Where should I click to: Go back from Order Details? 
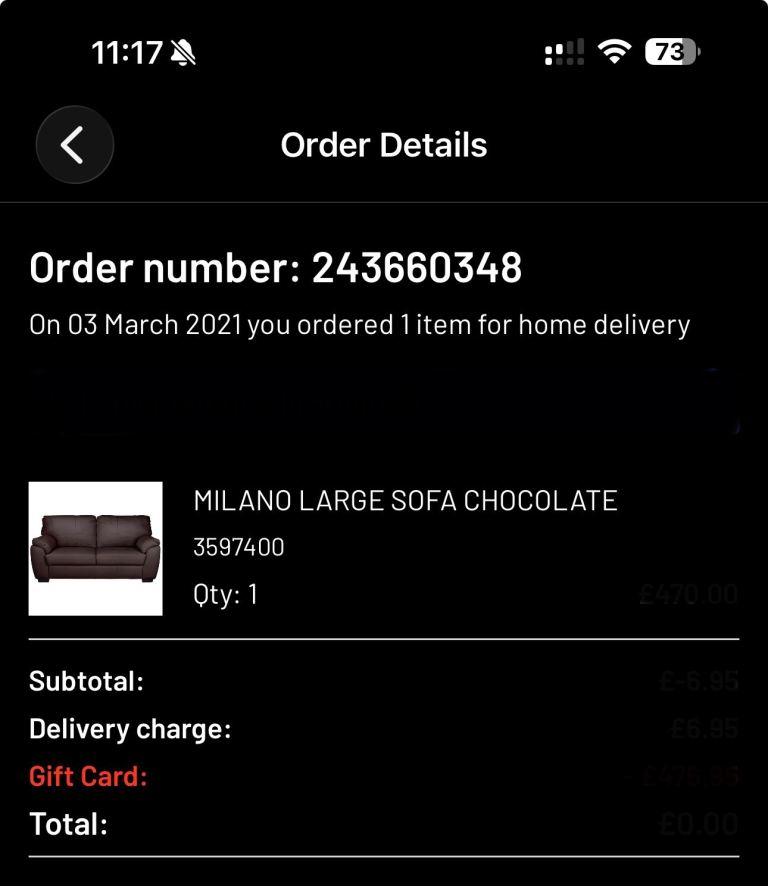click(x=75, y=145)
